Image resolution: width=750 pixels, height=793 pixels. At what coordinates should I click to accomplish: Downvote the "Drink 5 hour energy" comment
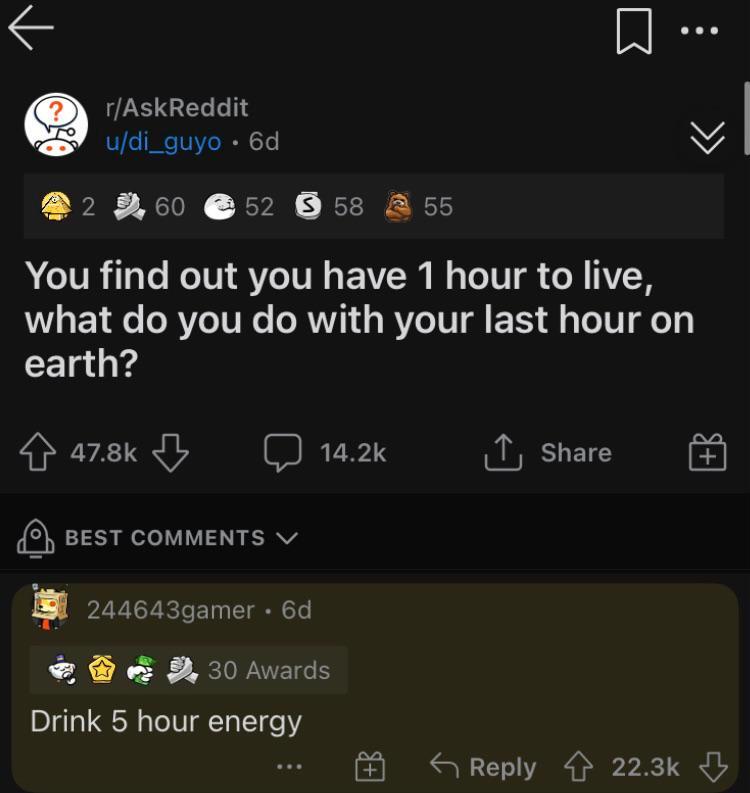[712, 767]
